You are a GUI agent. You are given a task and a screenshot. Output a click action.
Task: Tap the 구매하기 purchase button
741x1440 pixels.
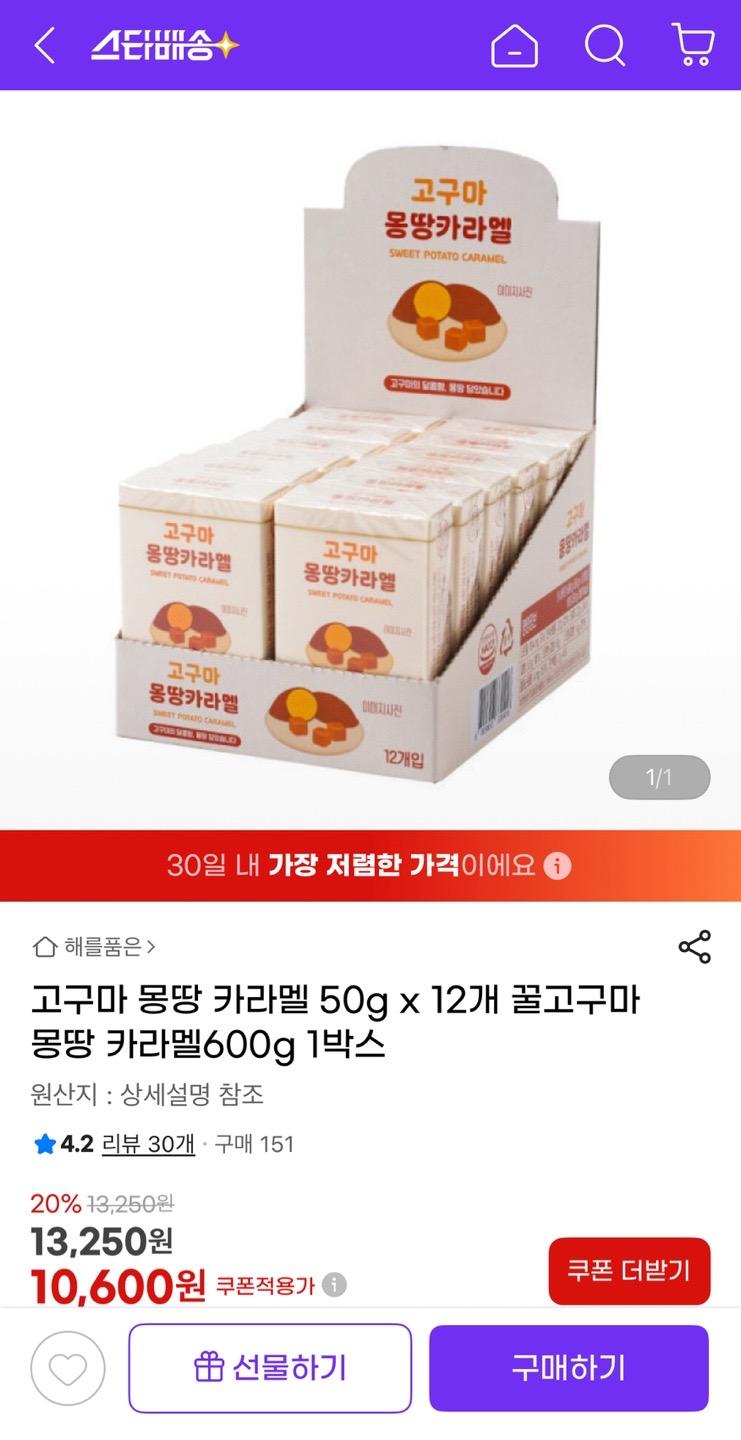568,1367
